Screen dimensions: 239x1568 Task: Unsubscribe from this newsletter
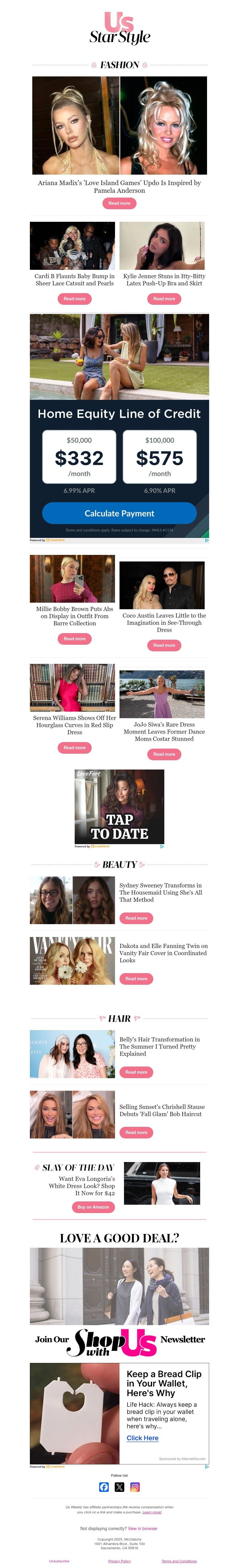(x=59, y=1561)
